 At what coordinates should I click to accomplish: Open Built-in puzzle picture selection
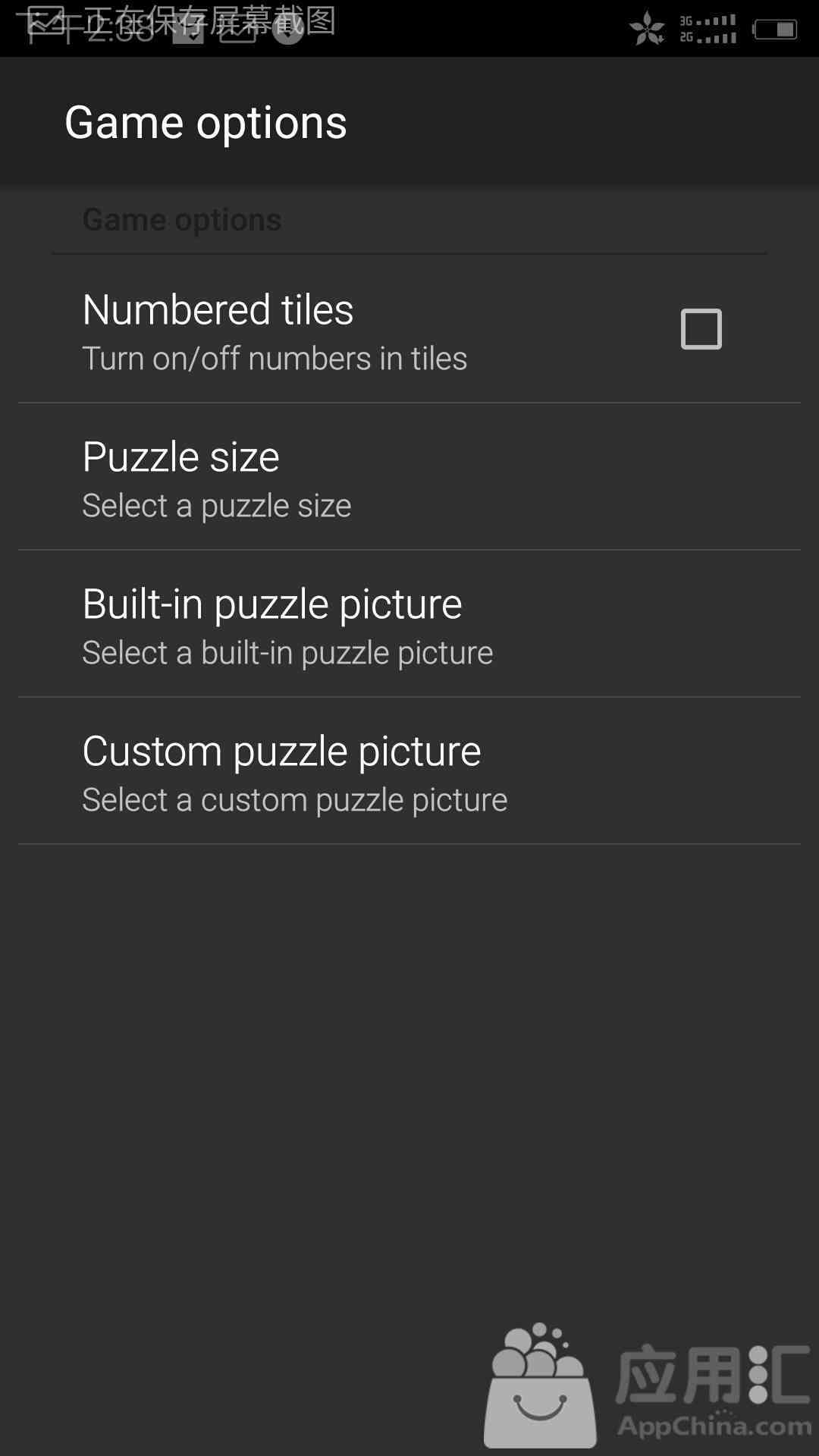point(409,624)
